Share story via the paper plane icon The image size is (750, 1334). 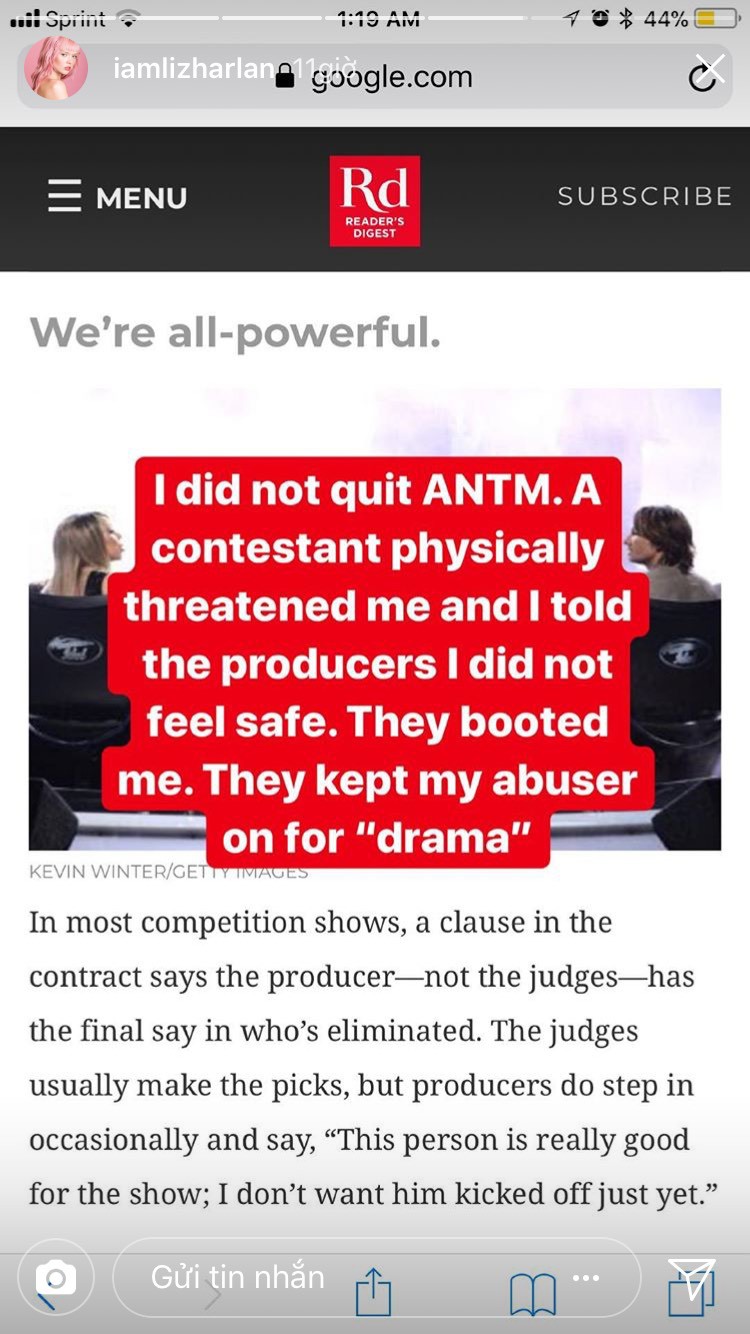[x=692, y=1279]
